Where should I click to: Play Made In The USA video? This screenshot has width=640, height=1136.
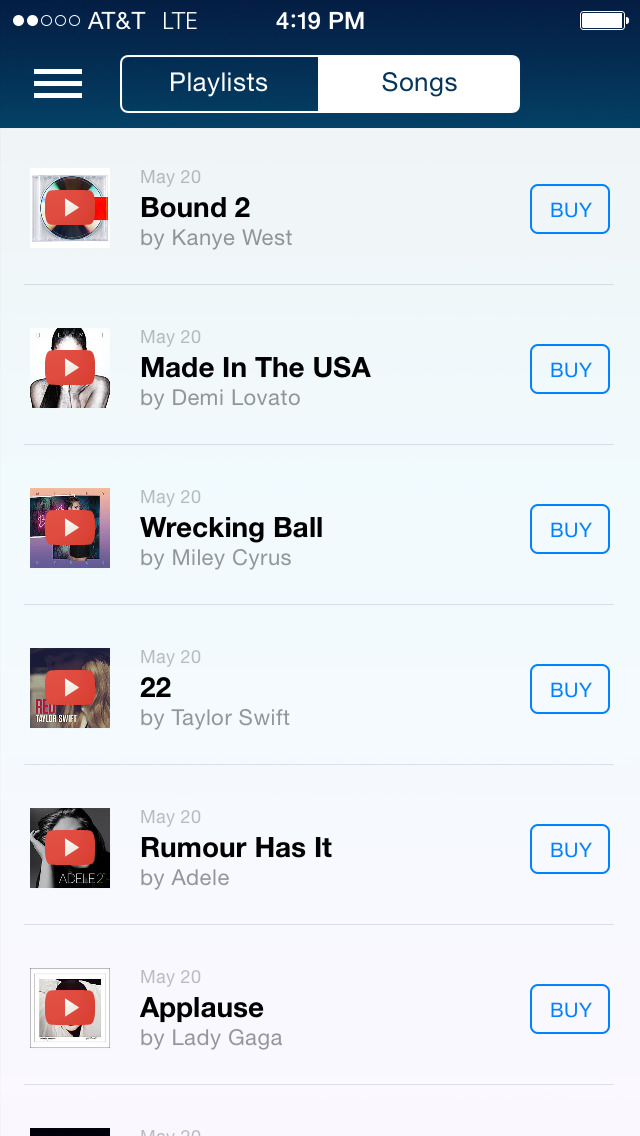tap(70, 368)
